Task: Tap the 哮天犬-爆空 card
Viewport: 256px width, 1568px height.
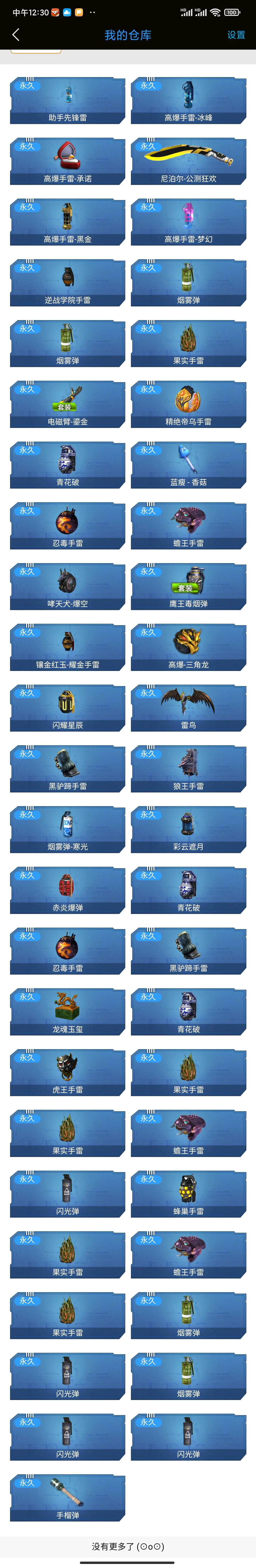Action: (x=68, y=587)
